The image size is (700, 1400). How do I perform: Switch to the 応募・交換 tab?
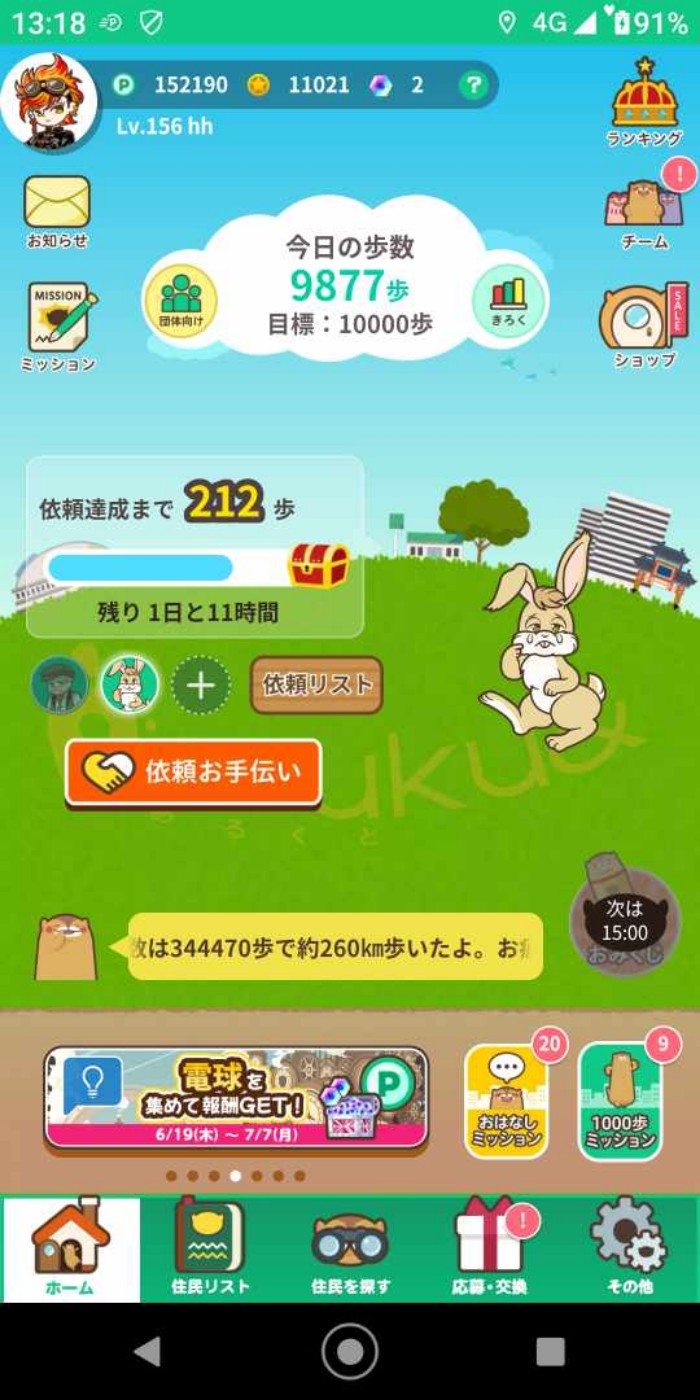coord(488,1250)
